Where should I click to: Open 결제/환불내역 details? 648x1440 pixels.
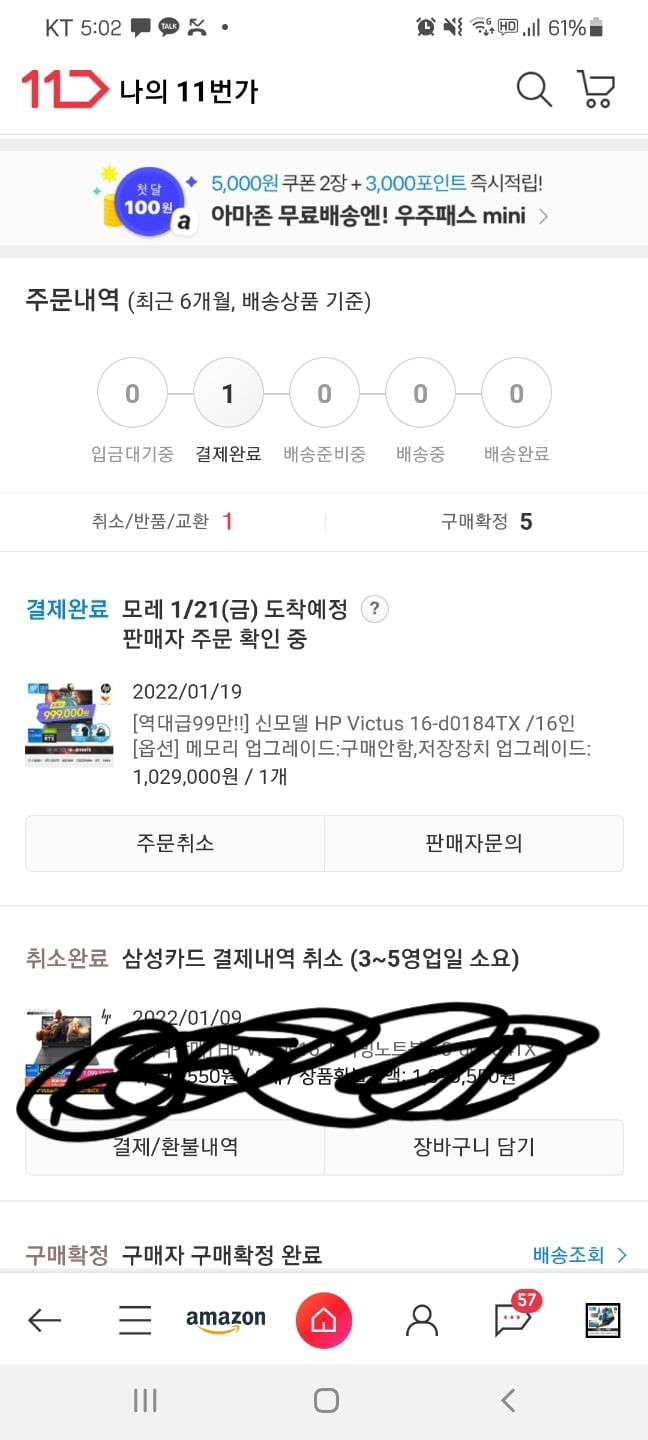[175, 1146]
